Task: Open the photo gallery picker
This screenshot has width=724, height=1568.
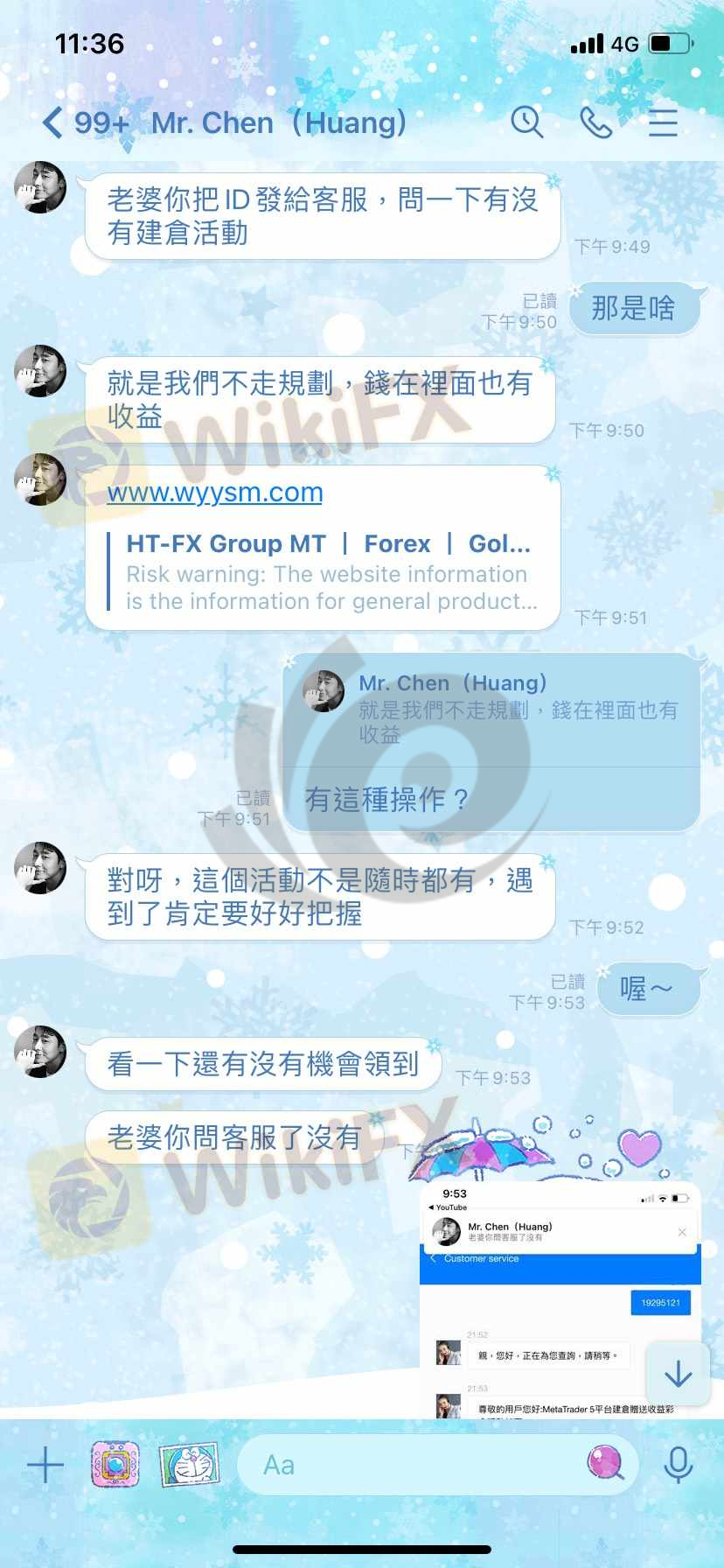Action: 188,1464
